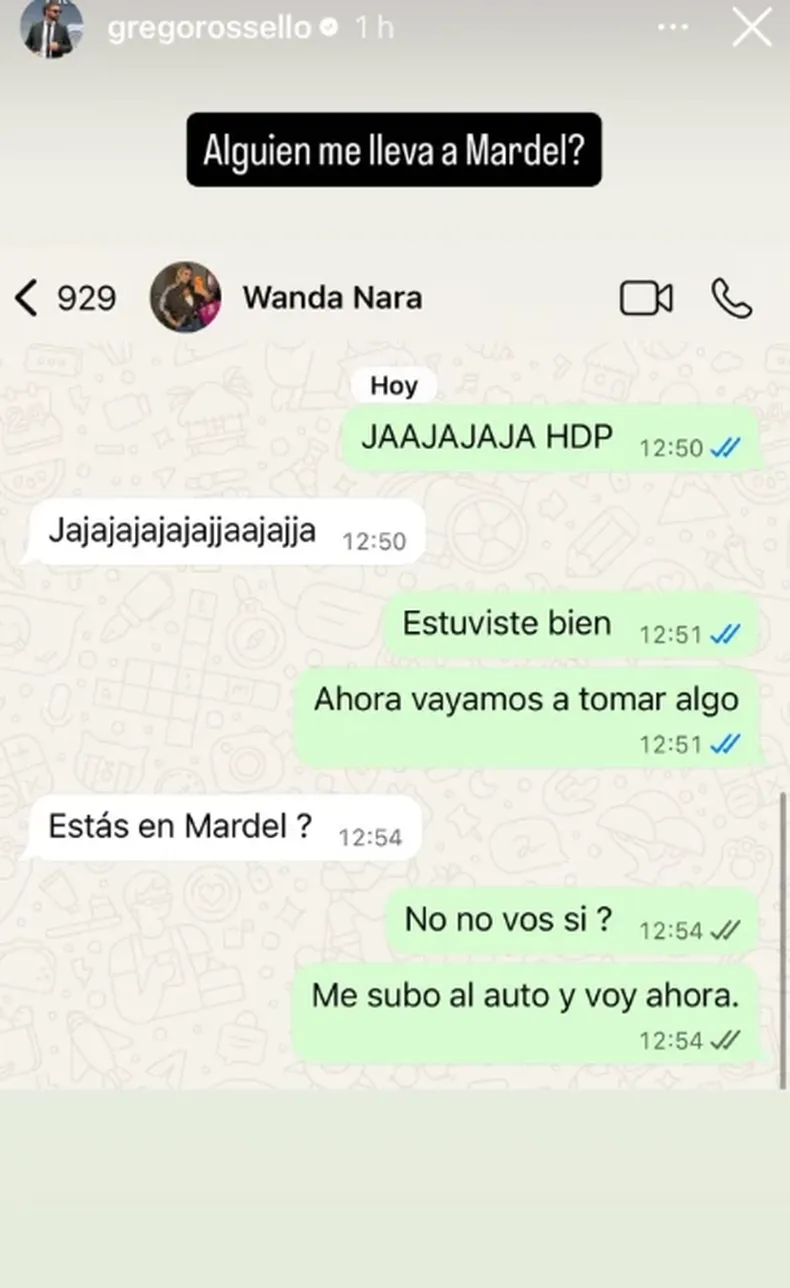Close the story viewer
This screenshot has height=1288, width=790.
[x=752, y=28]
